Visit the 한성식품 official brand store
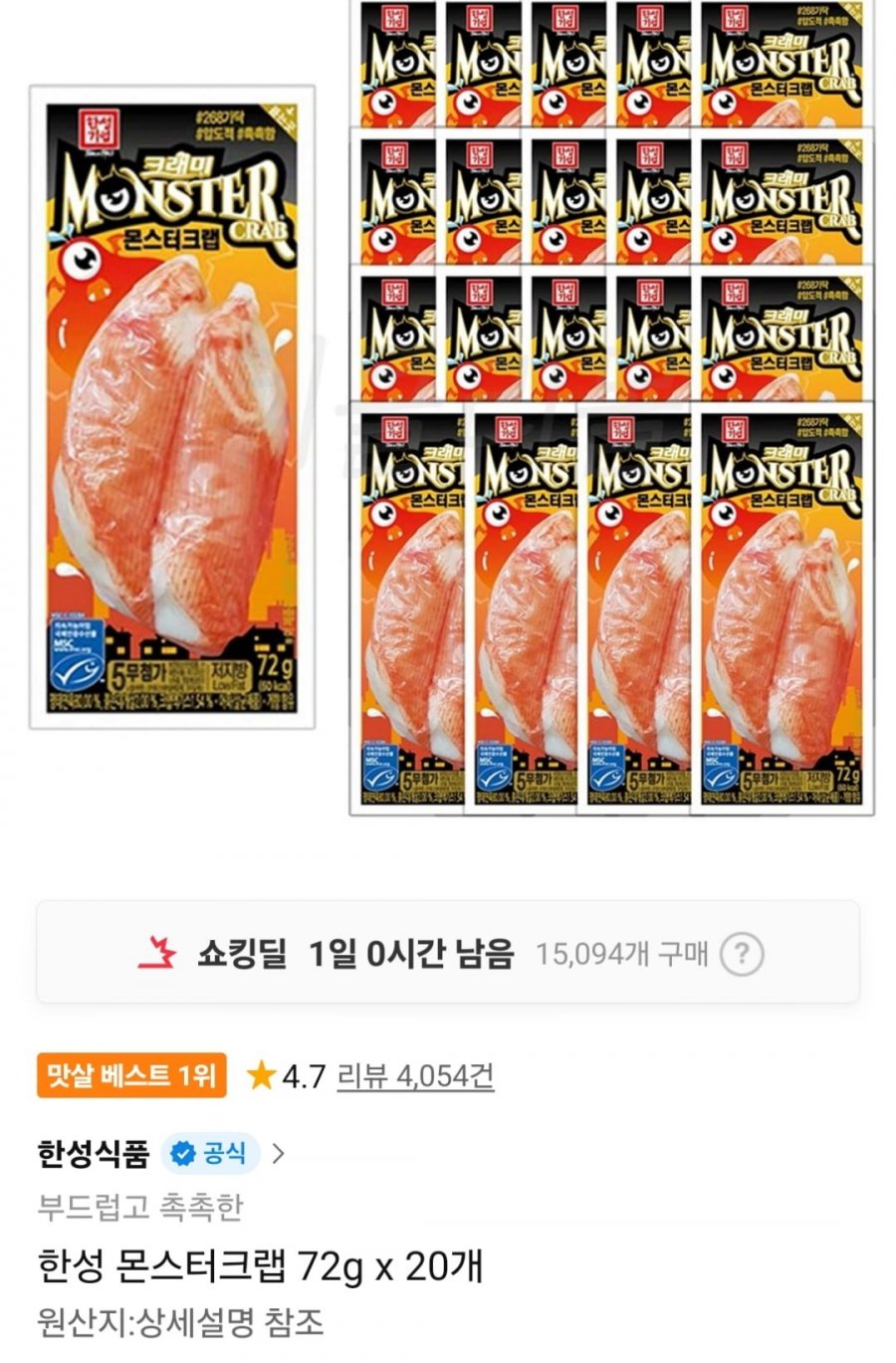896x1363 pixels. click(x=159, y=1153)
